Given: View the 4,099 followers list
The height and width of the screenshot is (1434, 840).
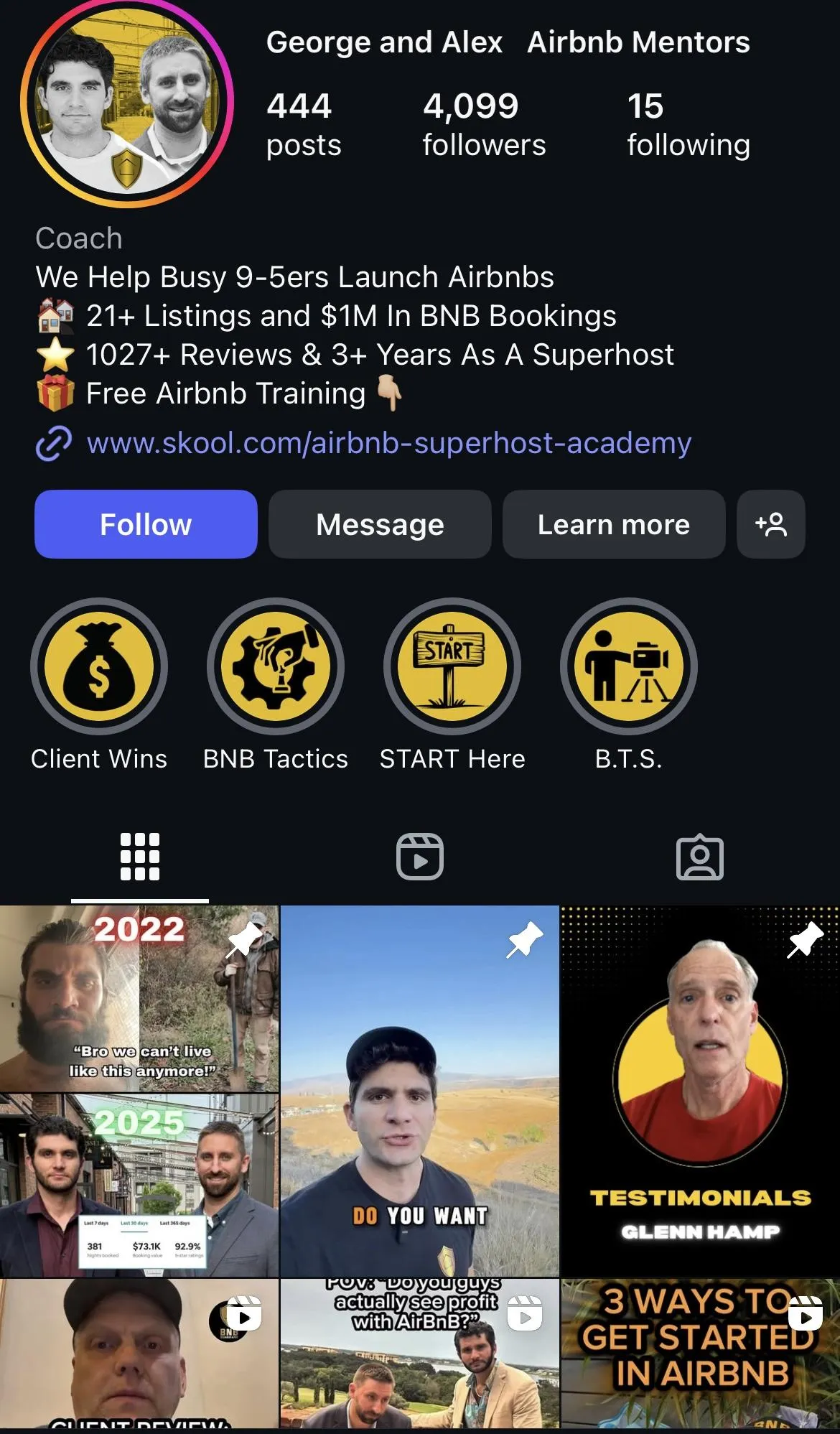Looking at the screenshot, I should pyautogui.click(x=483, y=124).
